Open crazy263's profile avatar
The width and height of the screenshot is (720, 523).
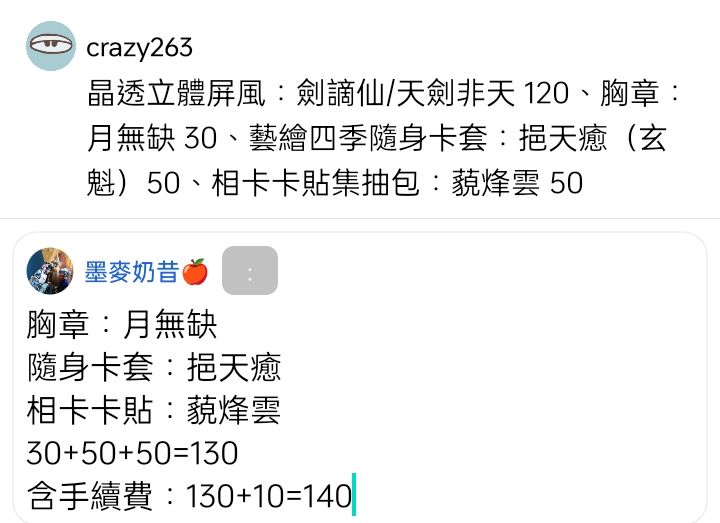[x=50, y=46]
